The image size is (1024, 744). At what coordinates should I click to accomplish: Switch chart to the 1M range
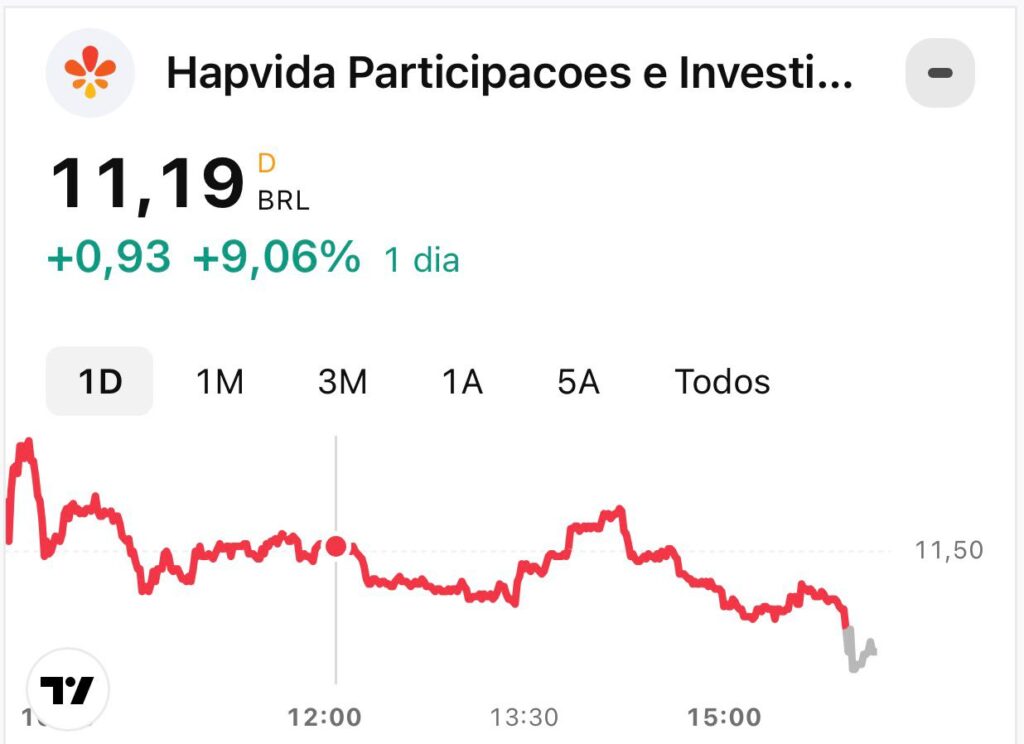pos(220,381)
